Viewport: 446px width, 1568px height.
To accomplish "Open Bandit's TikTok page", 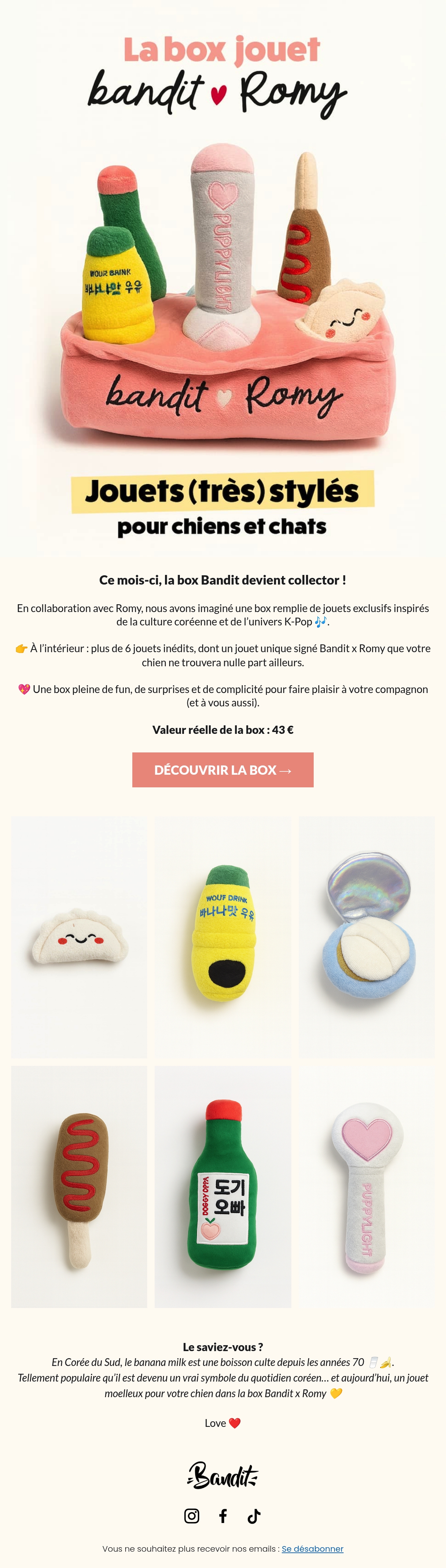I will point(254,1516).
